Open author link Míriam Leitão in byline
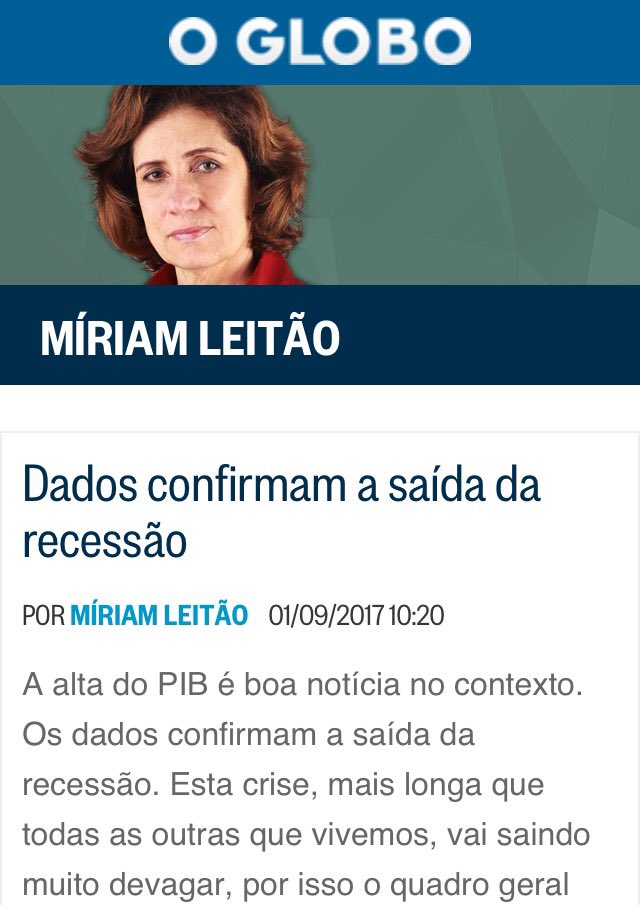 tap(159, 615)
